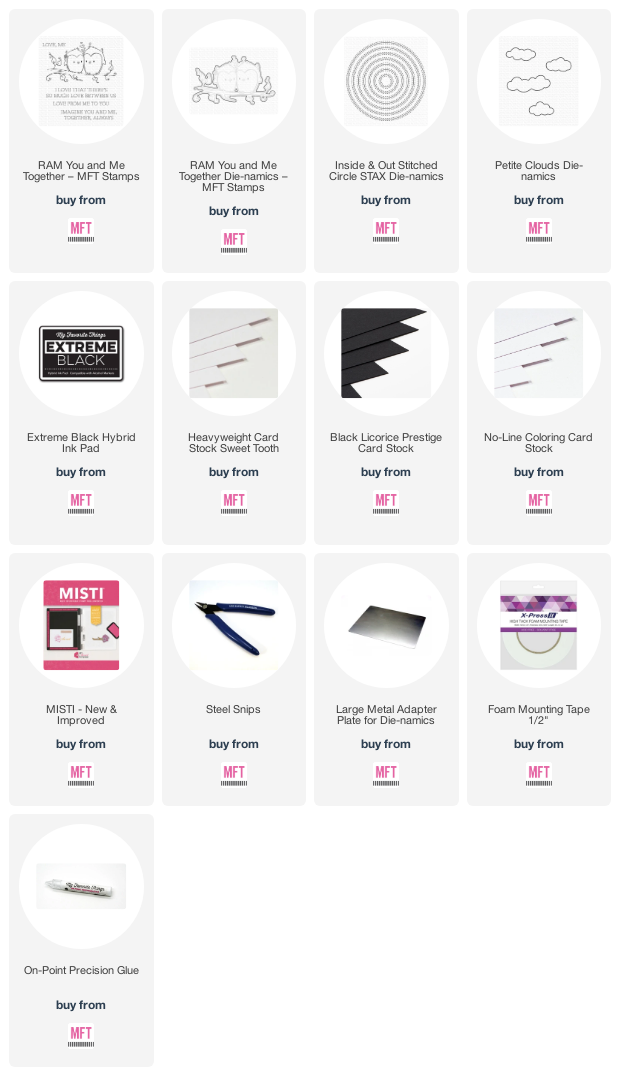View the No-Line Coloring Card Stock image

(x=538, y=354)
